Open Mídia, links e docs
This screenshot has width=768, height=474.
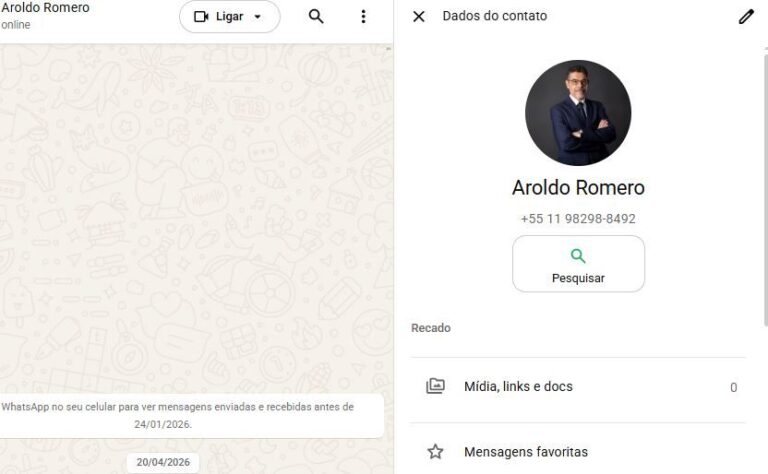pyautogui.click(x=578, y=387)
